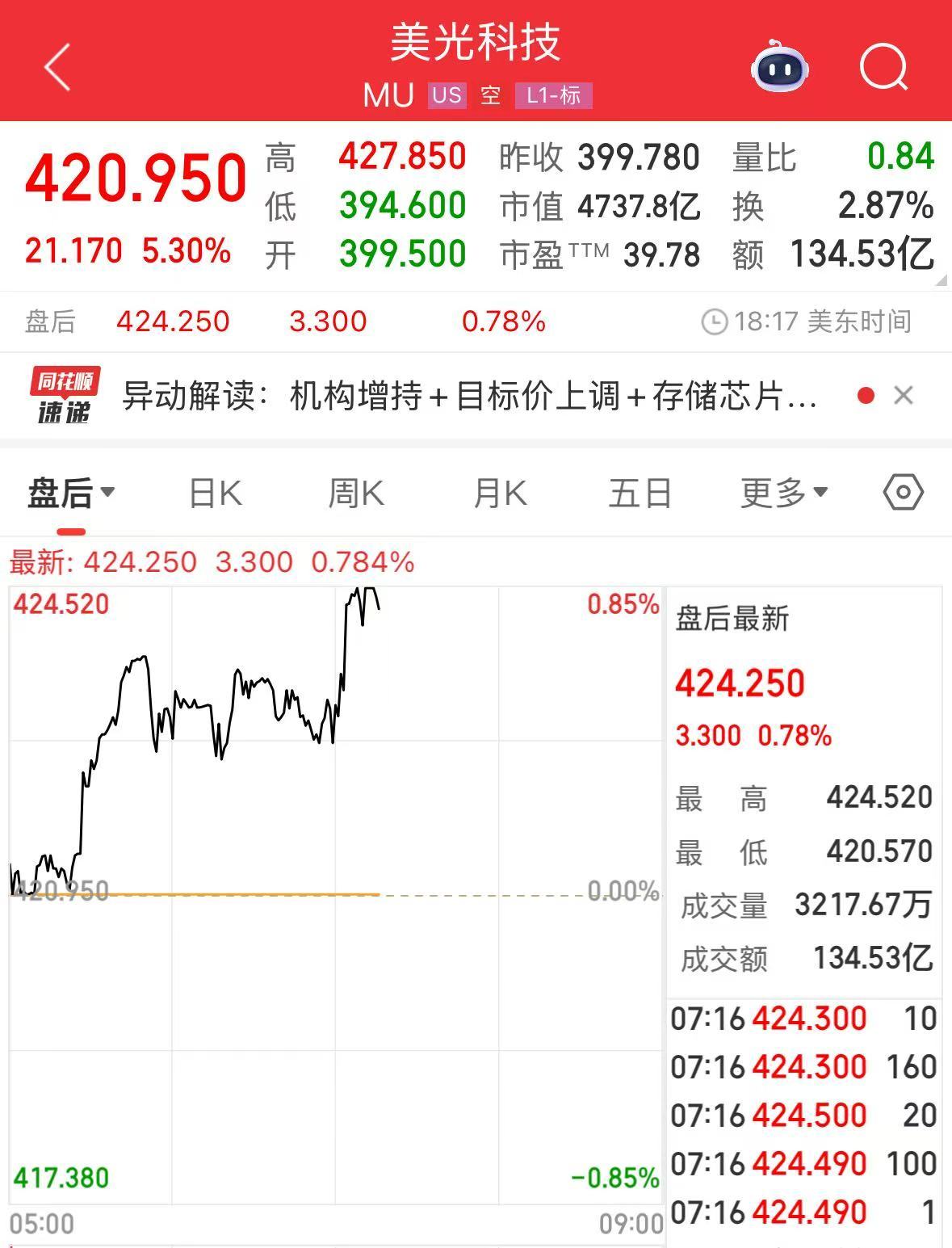This screenshot has height=1248, width=952.
Task: Open chart settings hexagon icon
Action: pos(903,493)
